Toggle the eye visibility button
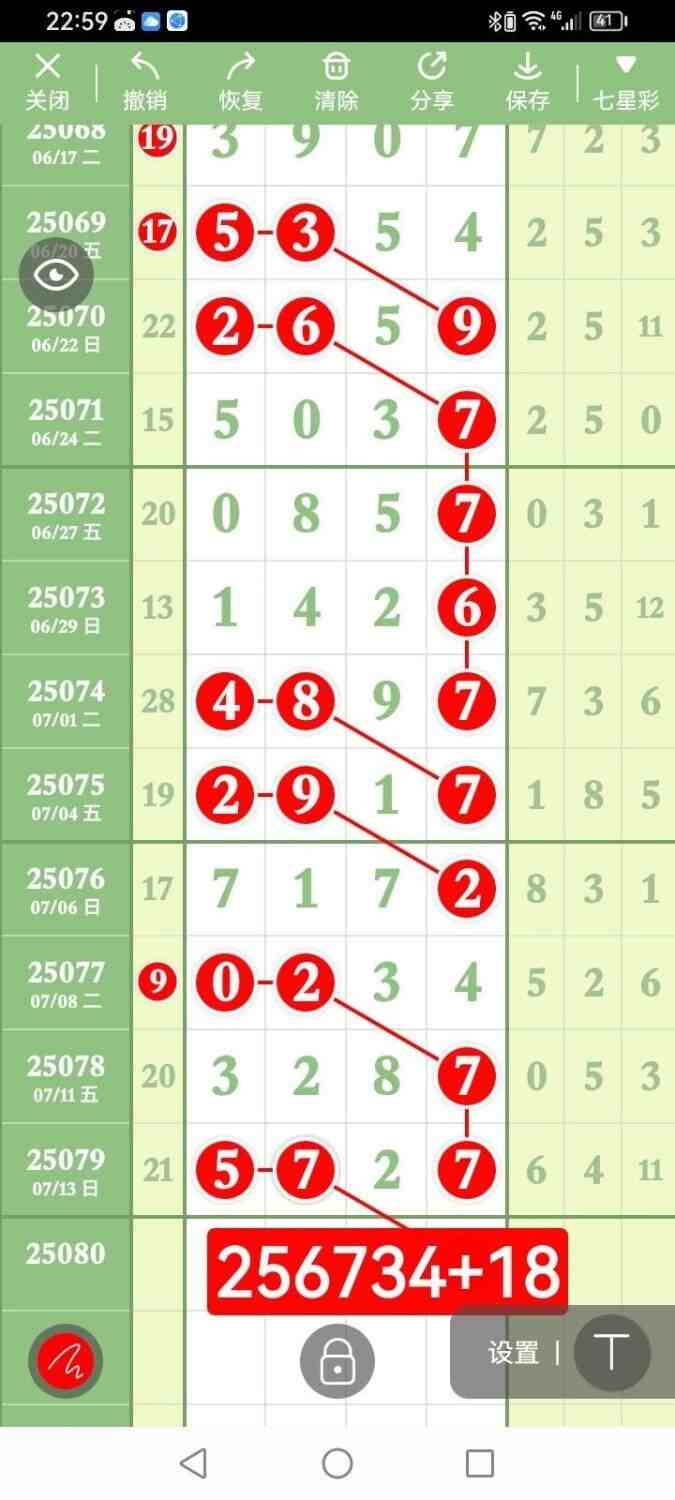675x1500 pixels. [x=56, y=275]
